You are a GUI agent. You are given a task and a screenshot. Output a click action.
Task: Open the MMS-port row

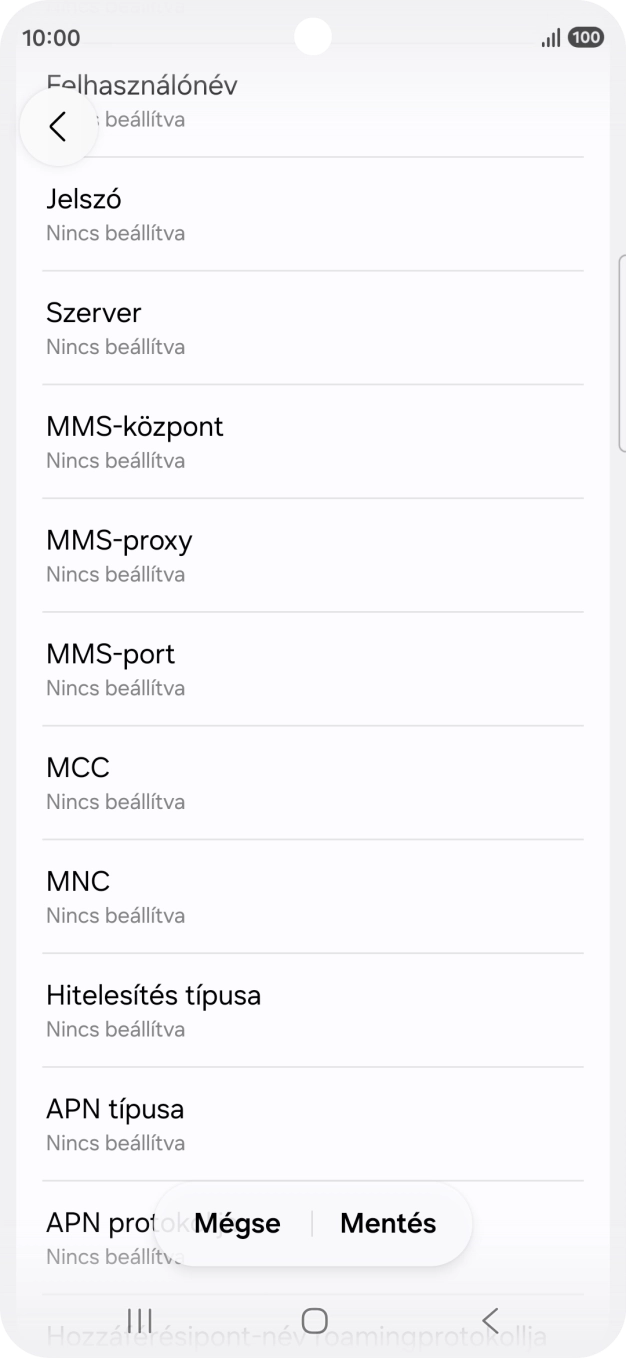tap(312, 670)
